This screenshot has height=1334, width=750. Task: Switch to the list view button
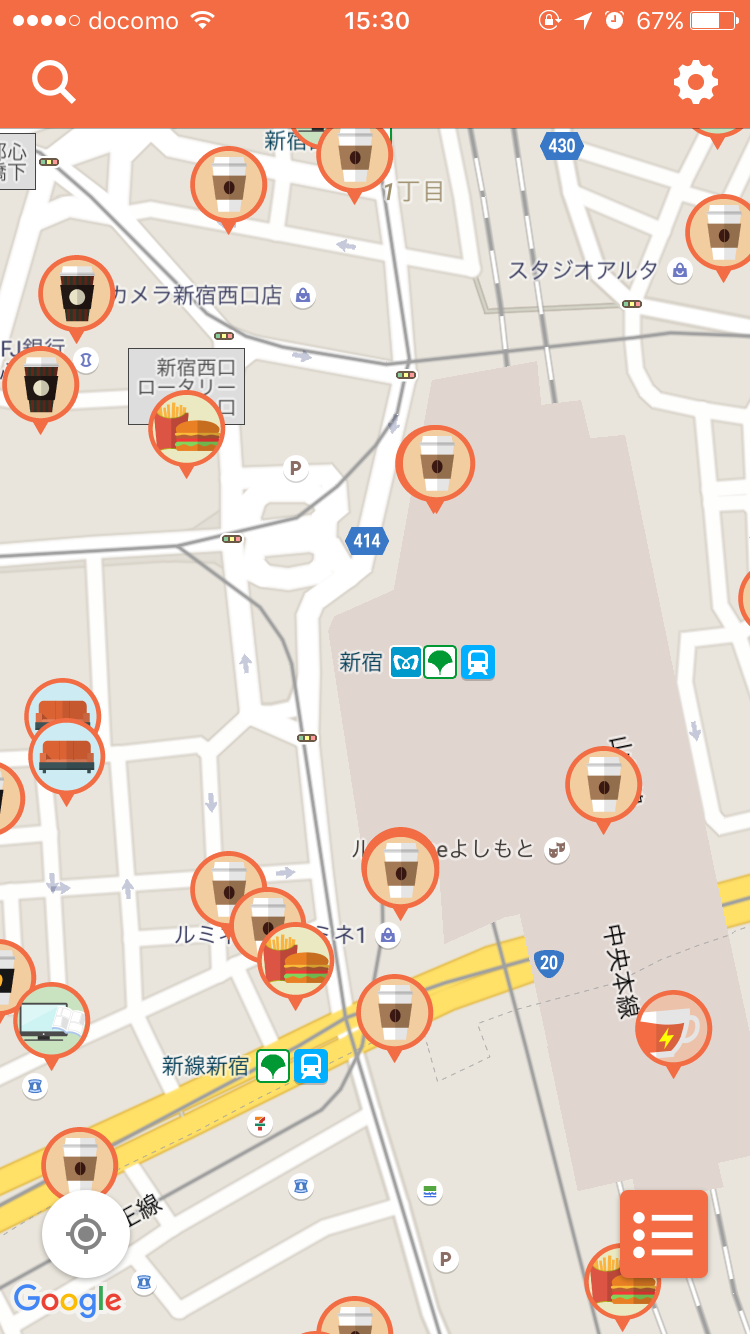[664, 1234]
